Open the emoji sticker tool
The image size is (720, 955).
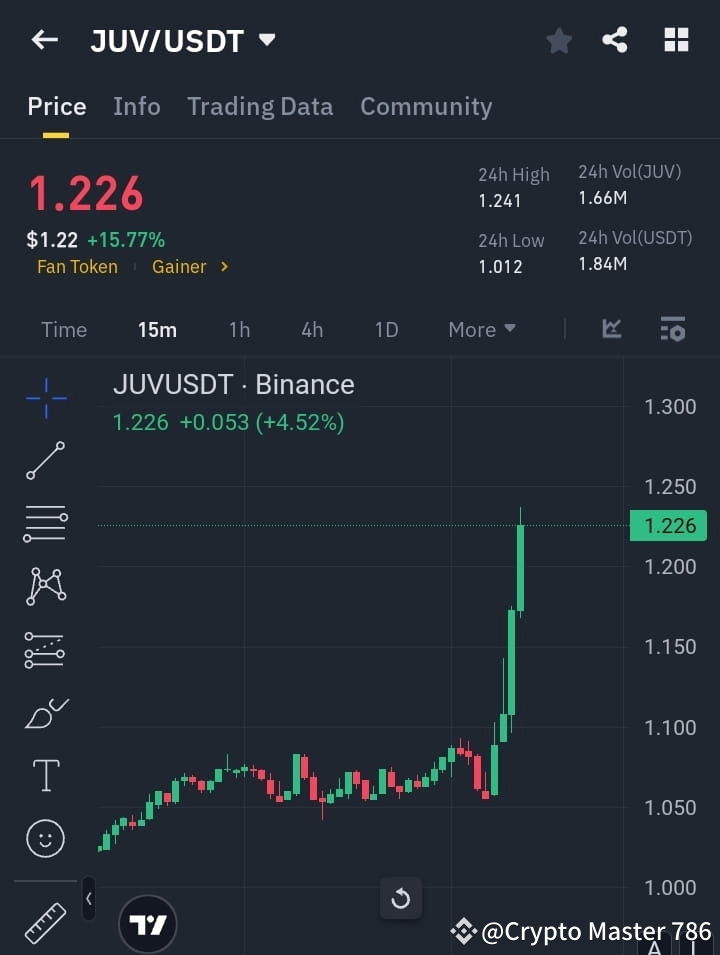[44, 838]
